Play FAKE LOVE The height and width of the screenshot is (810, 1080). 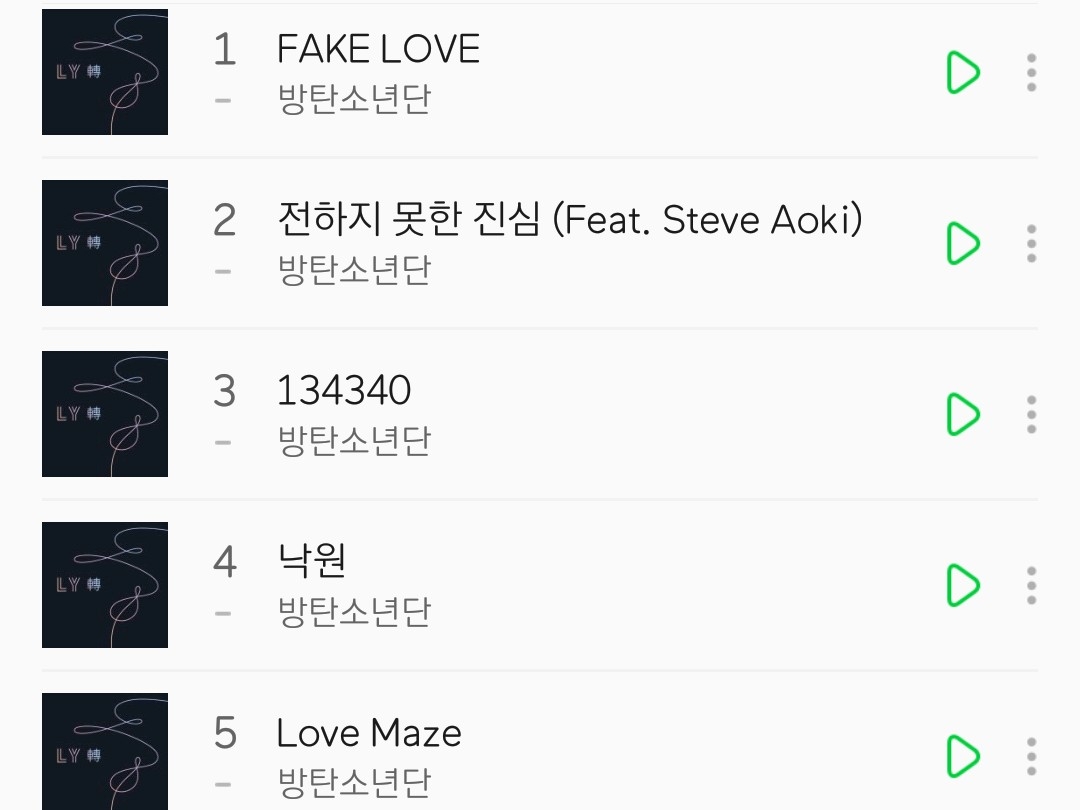click(x=964, y=72)
